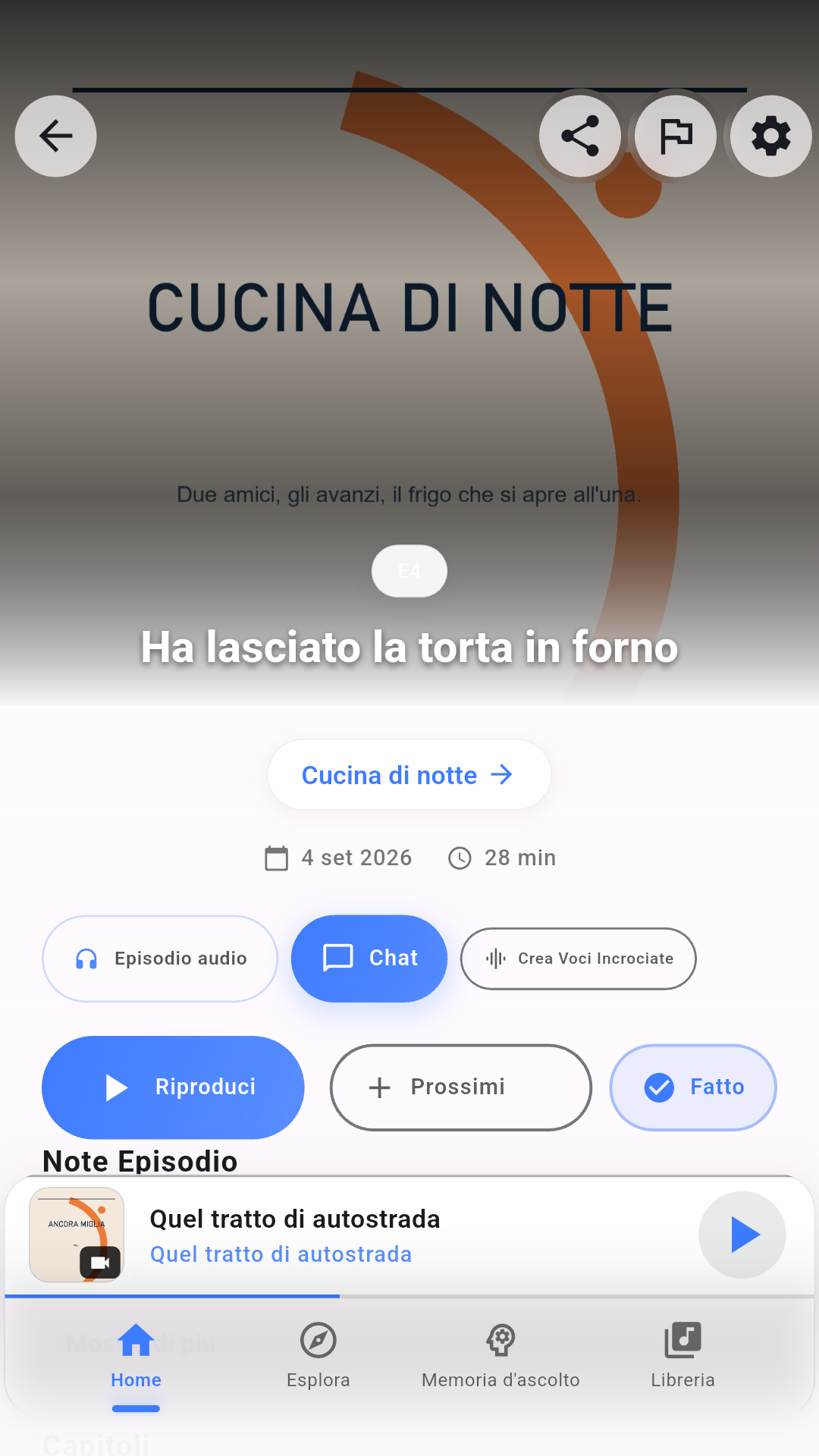Open the Cucina di notte podcast page
819x1456 pixels.
409,775
